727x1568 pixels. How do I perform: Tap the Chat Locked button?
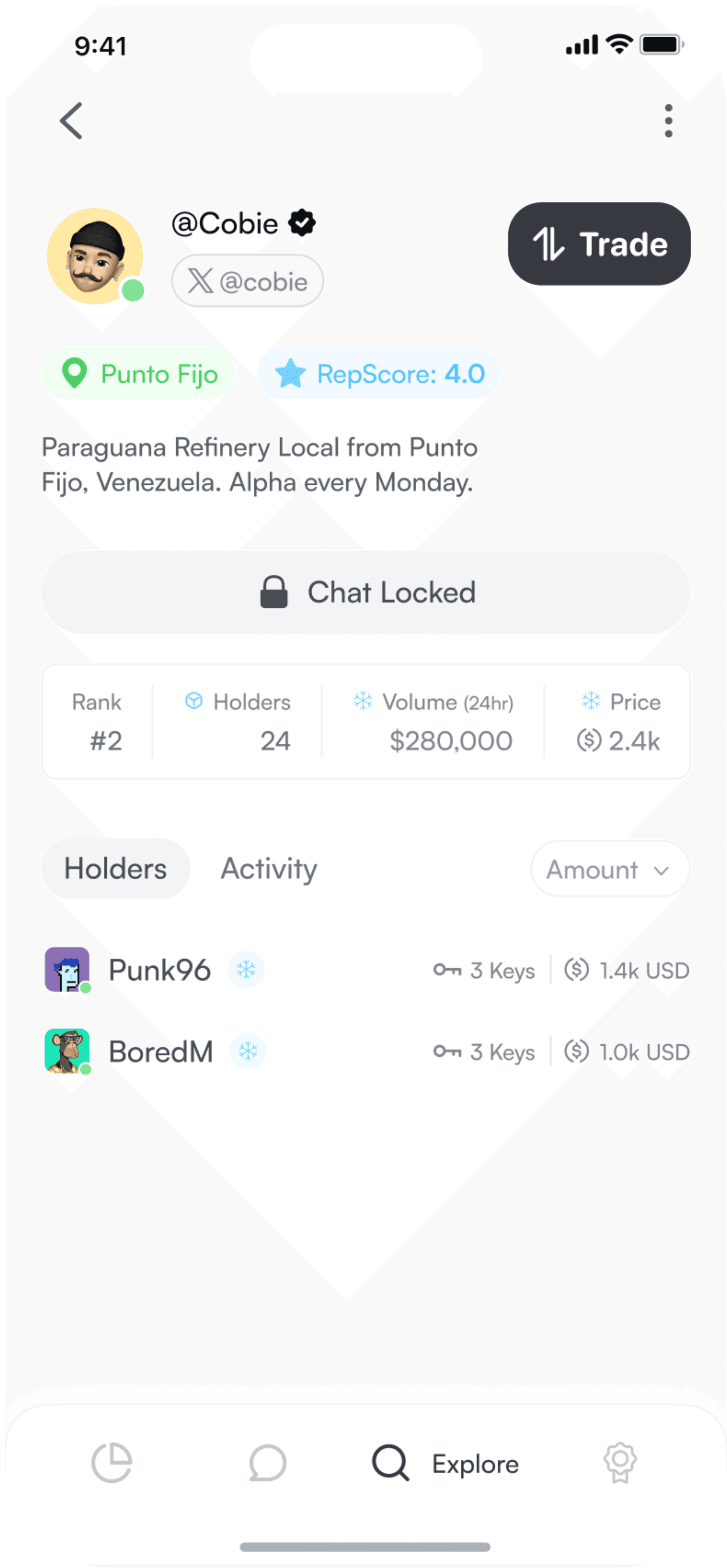click(x=365, y=592)
